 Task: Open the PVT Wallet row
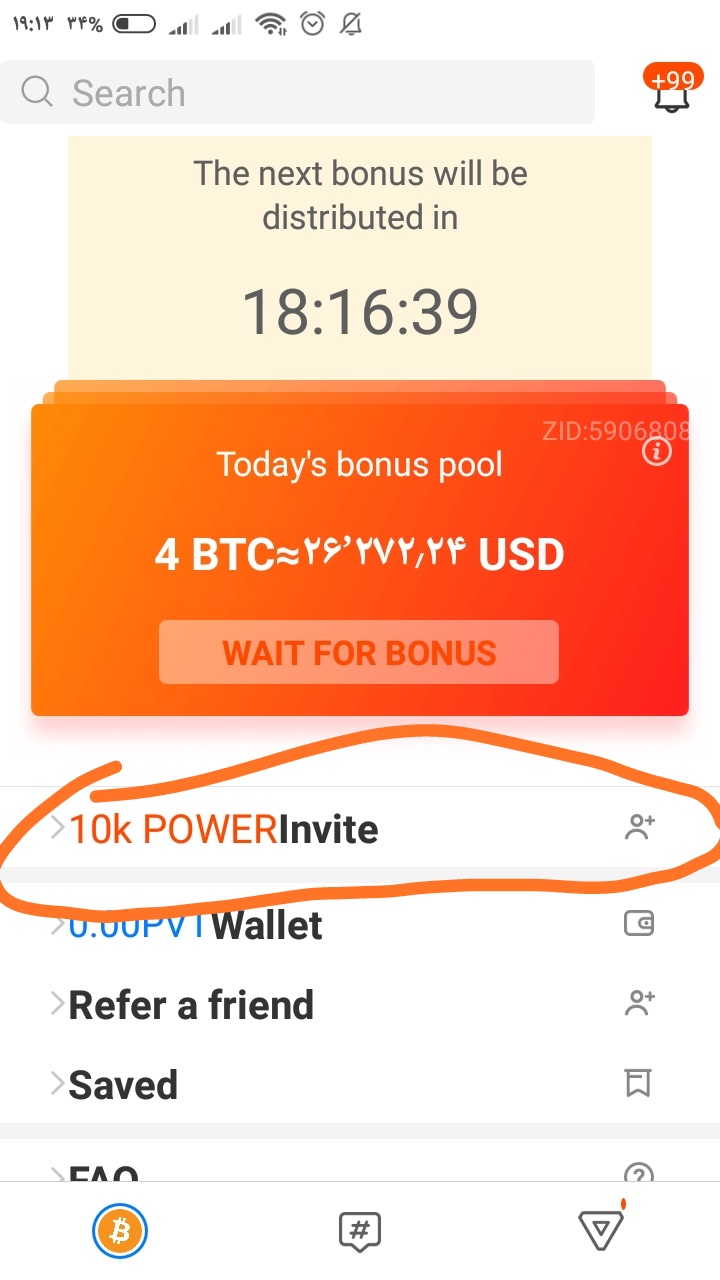click(360, 924)
